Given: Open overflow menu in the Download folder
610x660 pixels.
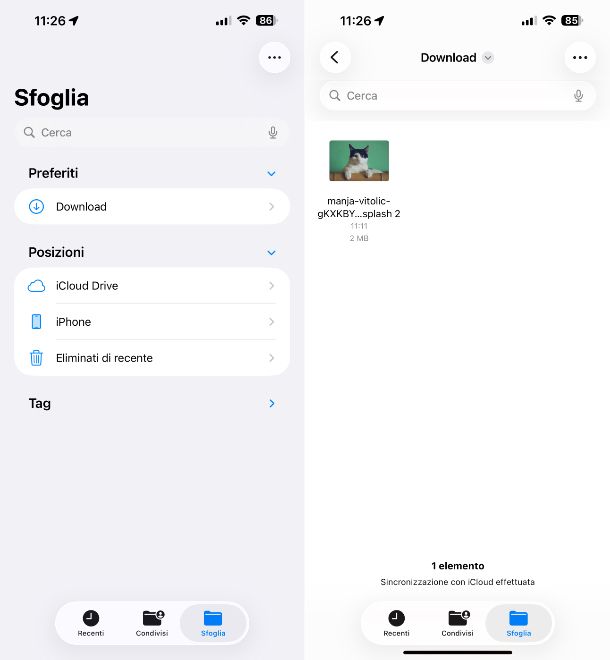Looking at the screenshot, I should pyautogui.click(x=580, y=58).
